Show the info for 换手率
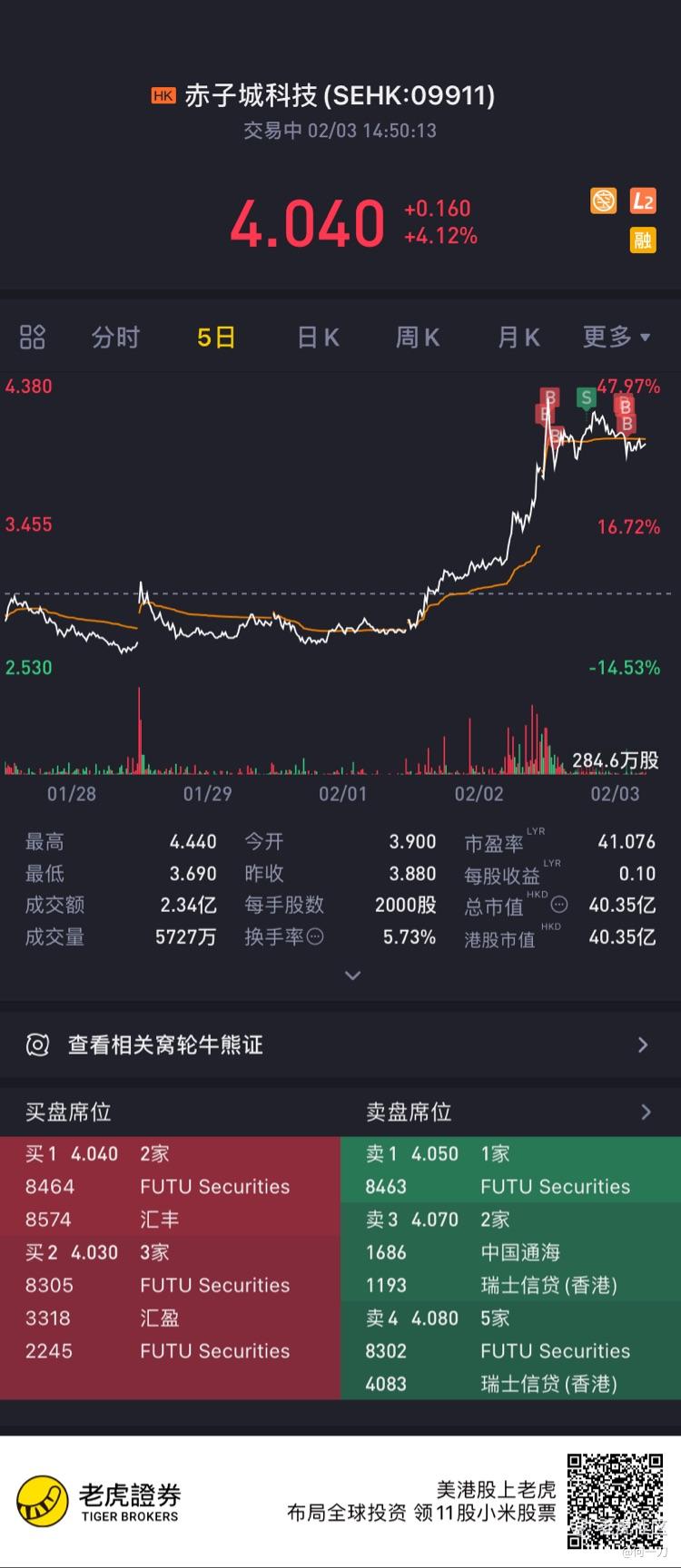This screenshot has height=1568, width=681. pyautogui.click(x=315, y=936)
